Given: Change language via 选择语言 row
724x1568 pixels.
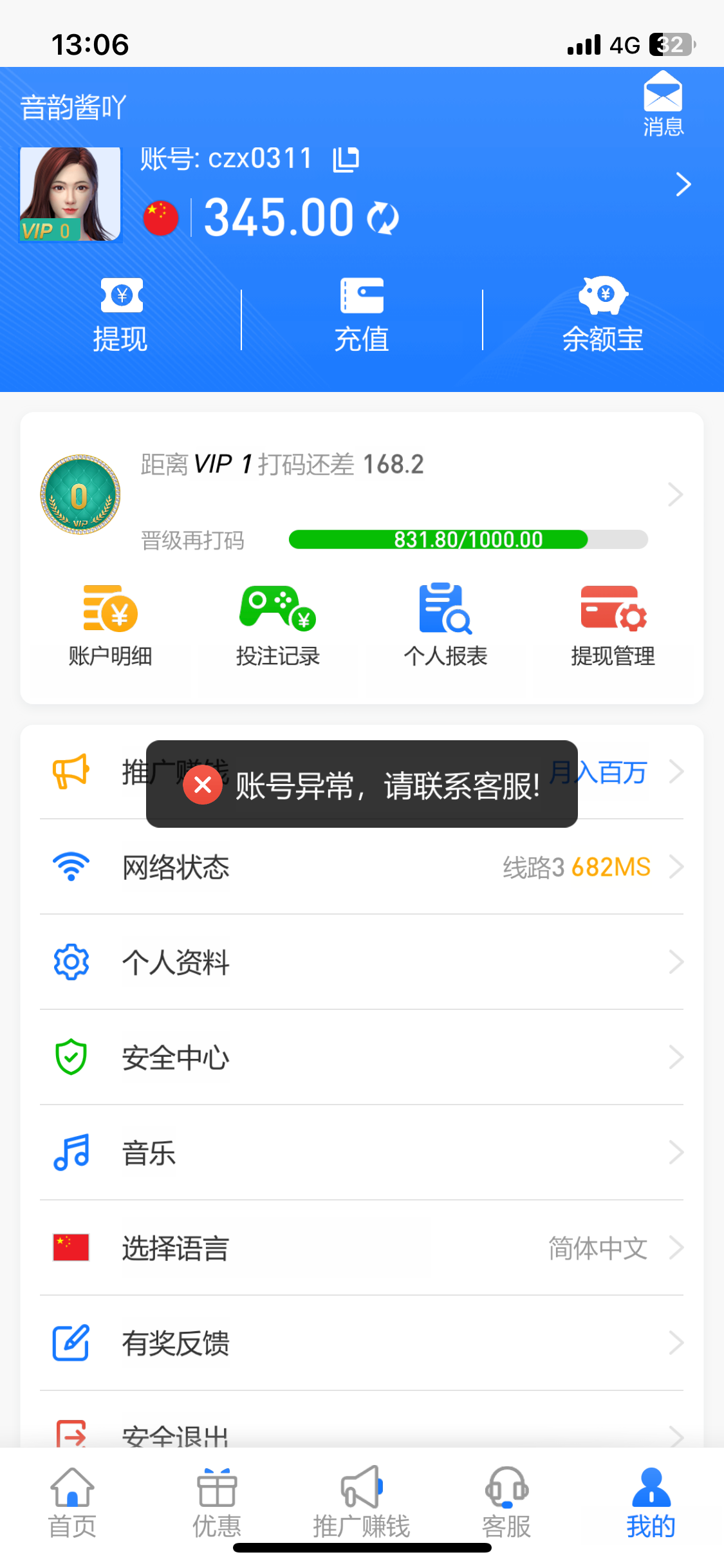Looking at the screenshot, I should pos(360,1248).
